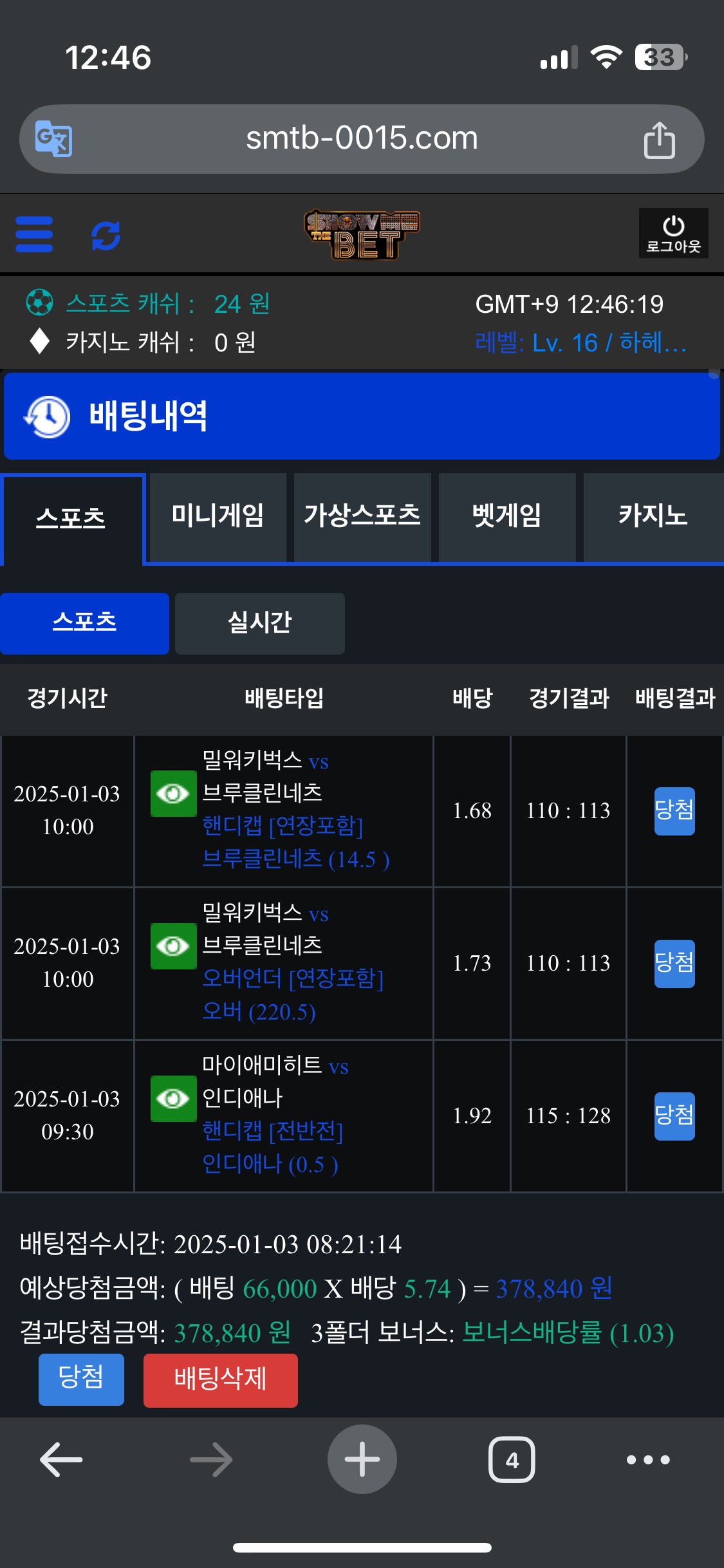Screen dimensions: 724x1568
Task: Switch to the 가상스포츠 tab
Action: pos(362,517)
